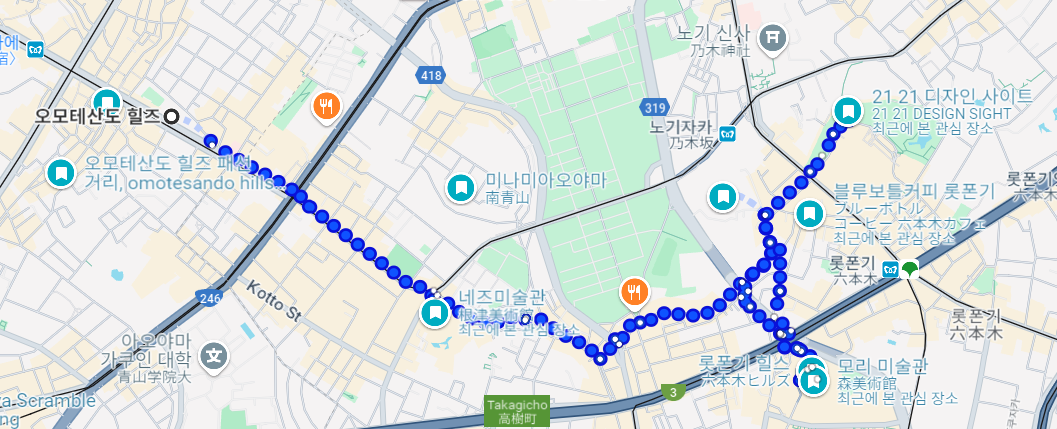Tap the 모리 미술관 saved place pin
1057x429 pixels.
coord(812,378)
